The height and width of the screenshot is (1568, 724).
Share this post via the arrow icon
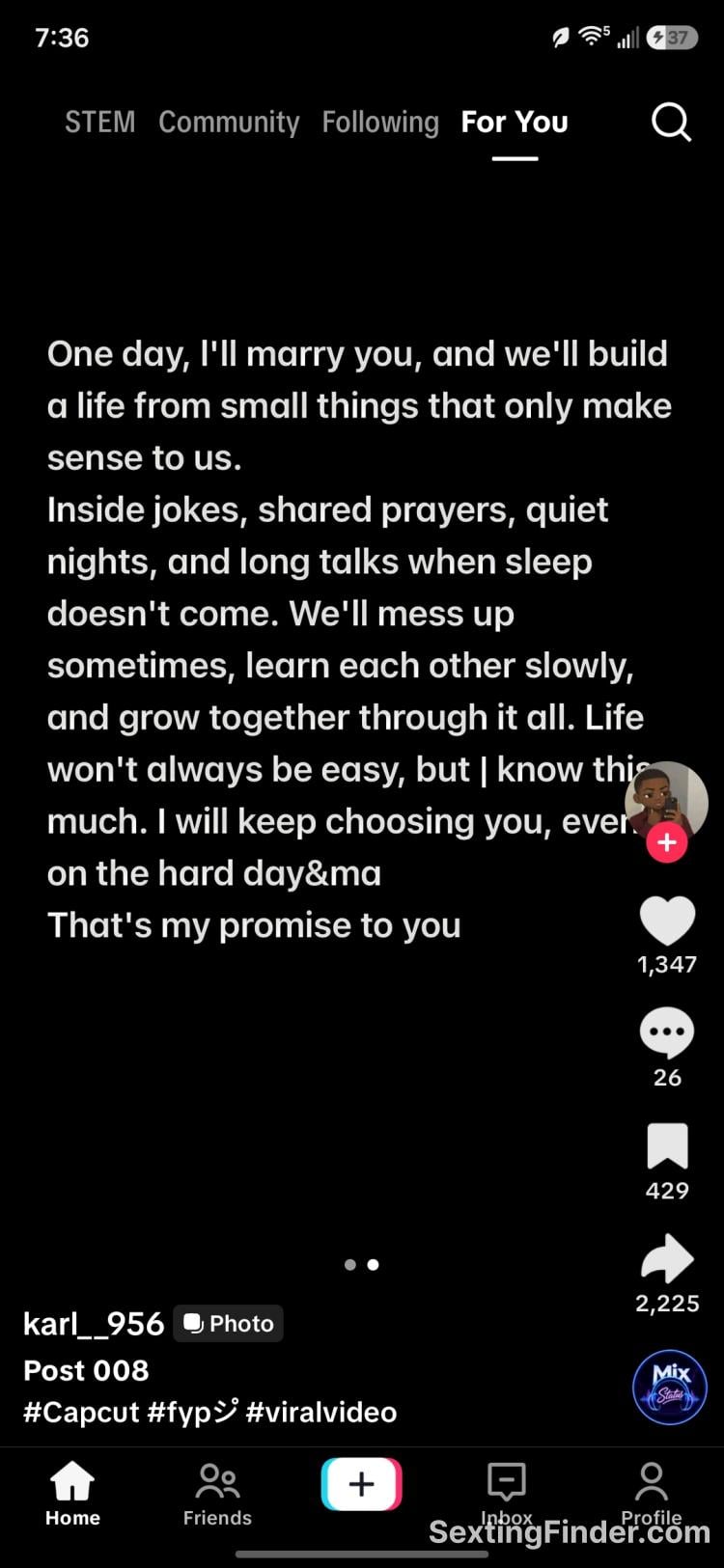667,1258
